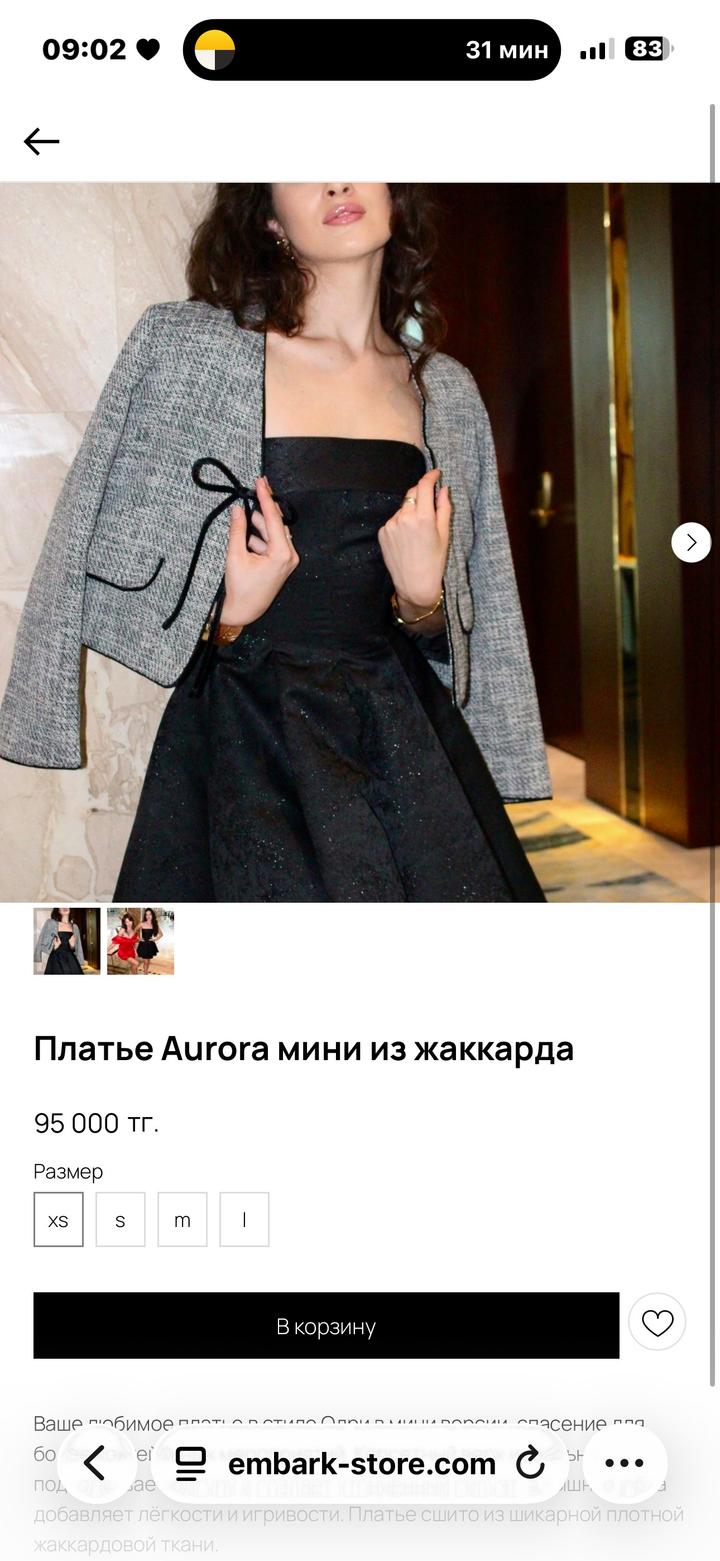Go back using the top-left arrow
Image resolution: width=720 pixels, height=1561 pixels.
tap(41, 142)
